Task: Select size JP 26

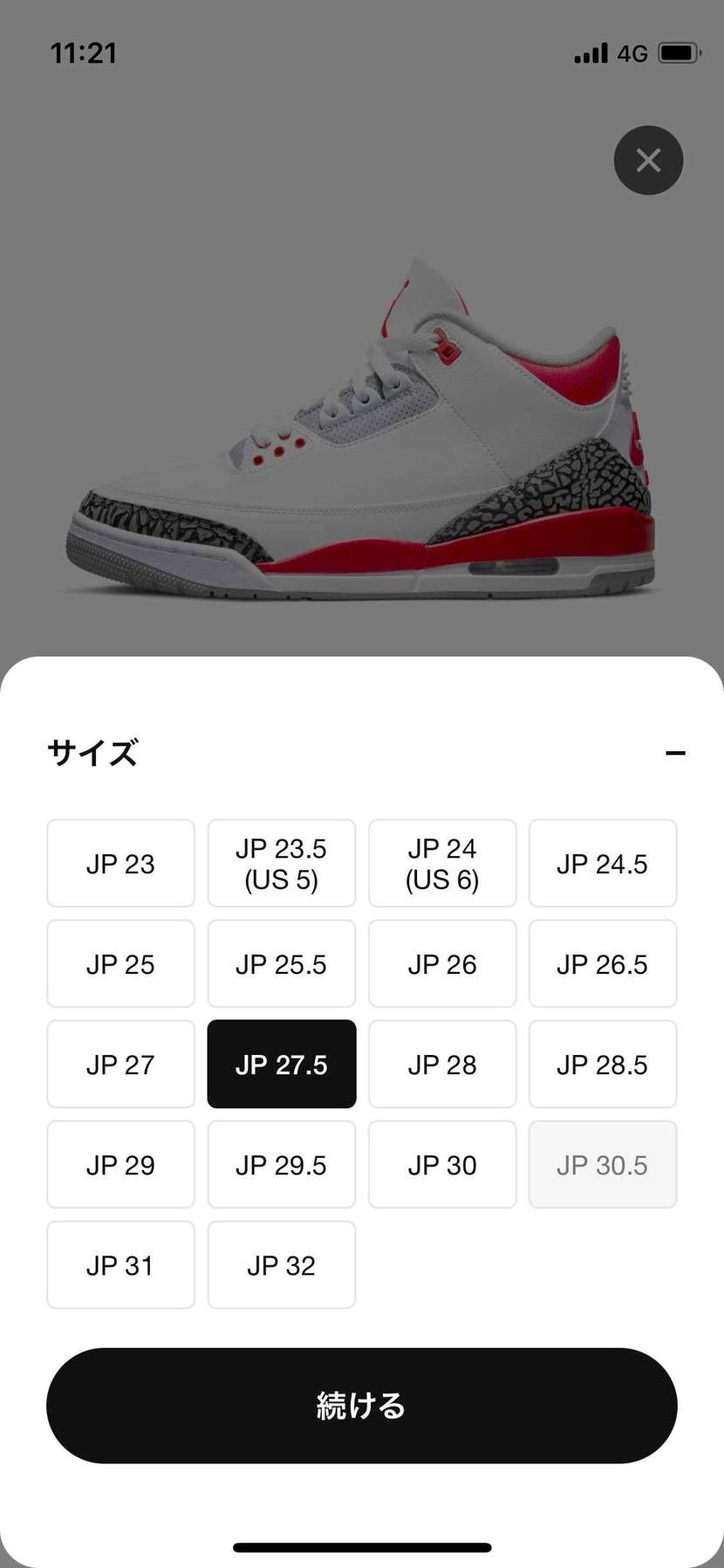Action: (x=442, y=964)
